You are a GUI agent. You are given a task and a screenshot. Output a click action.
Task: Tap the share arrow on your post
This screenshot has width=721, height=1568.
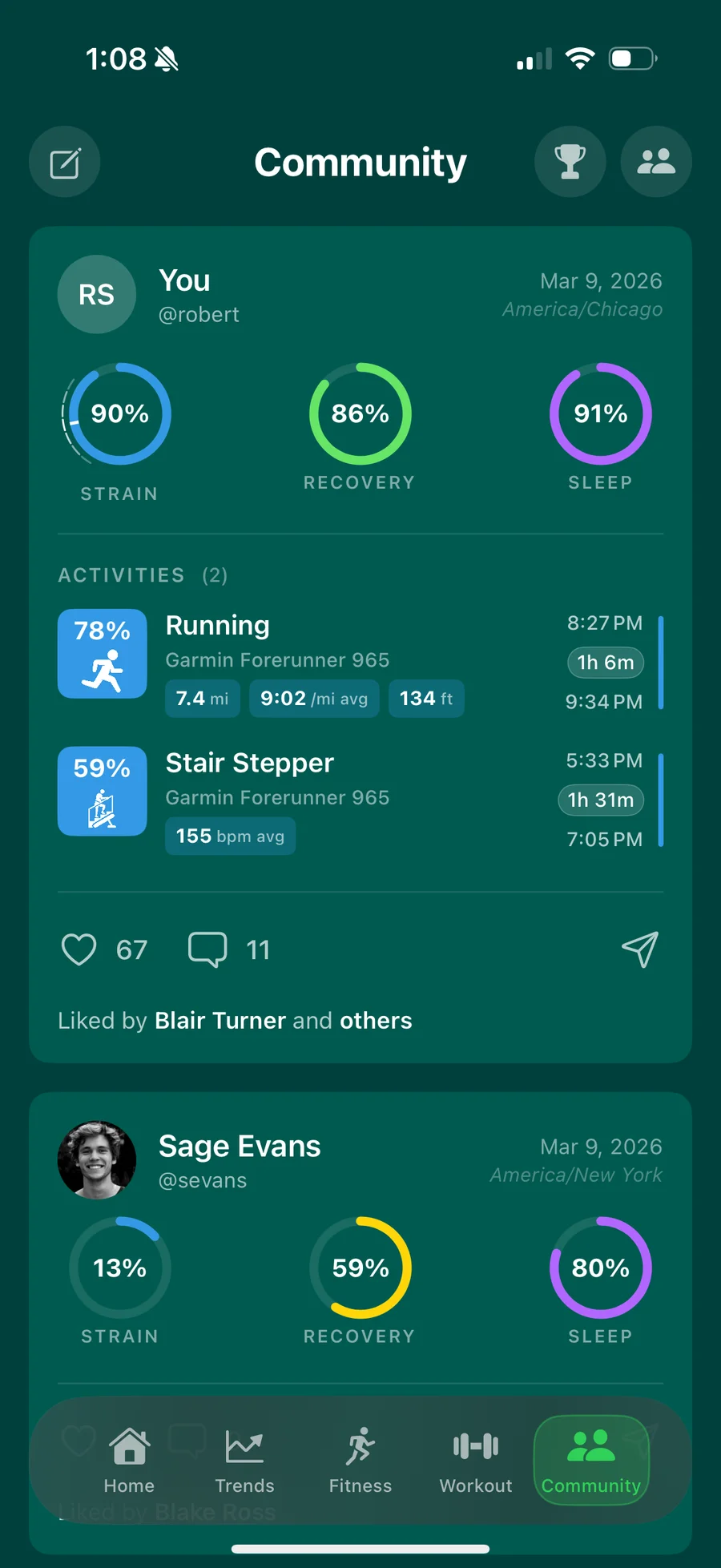pos(639,949)
